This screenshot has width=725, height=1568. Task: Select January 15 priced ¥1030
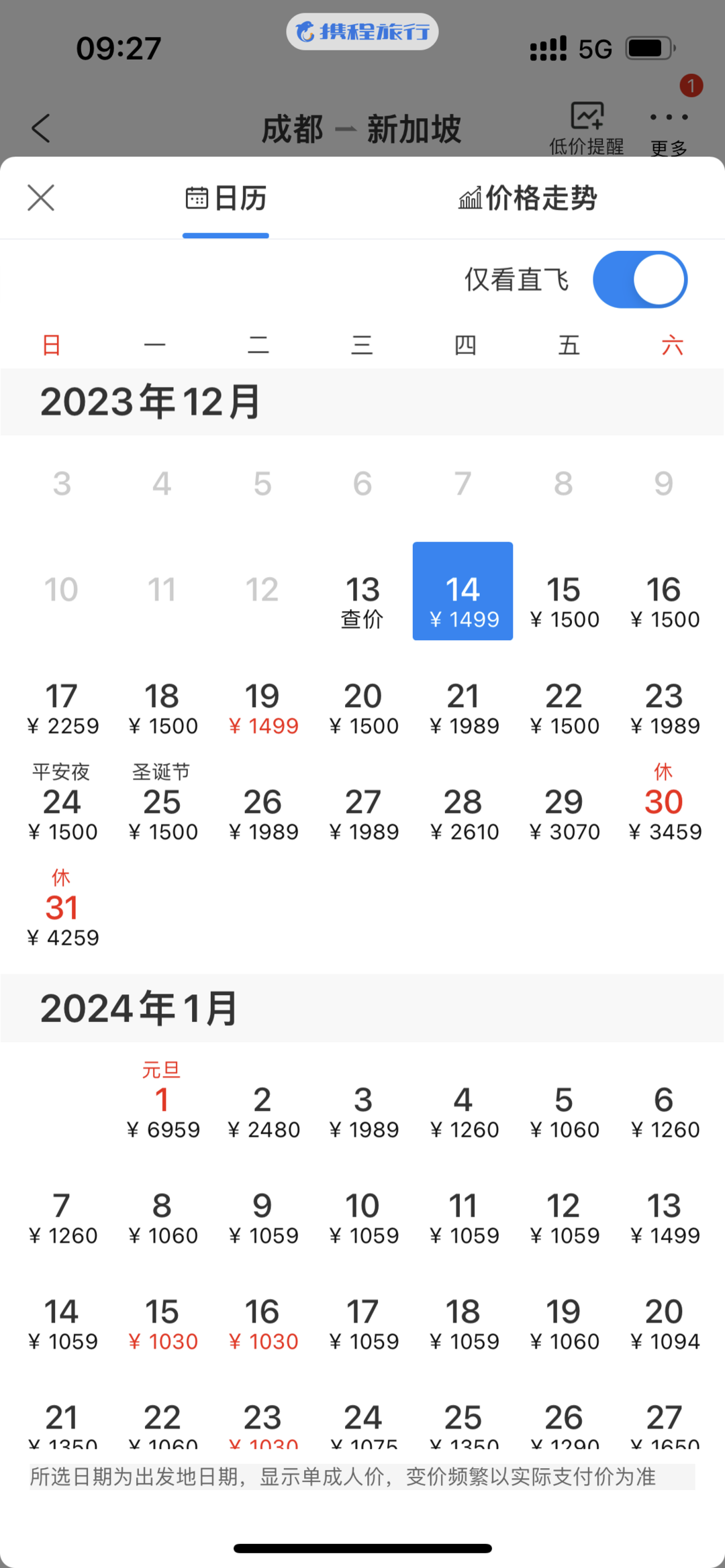pos(162,1324)
